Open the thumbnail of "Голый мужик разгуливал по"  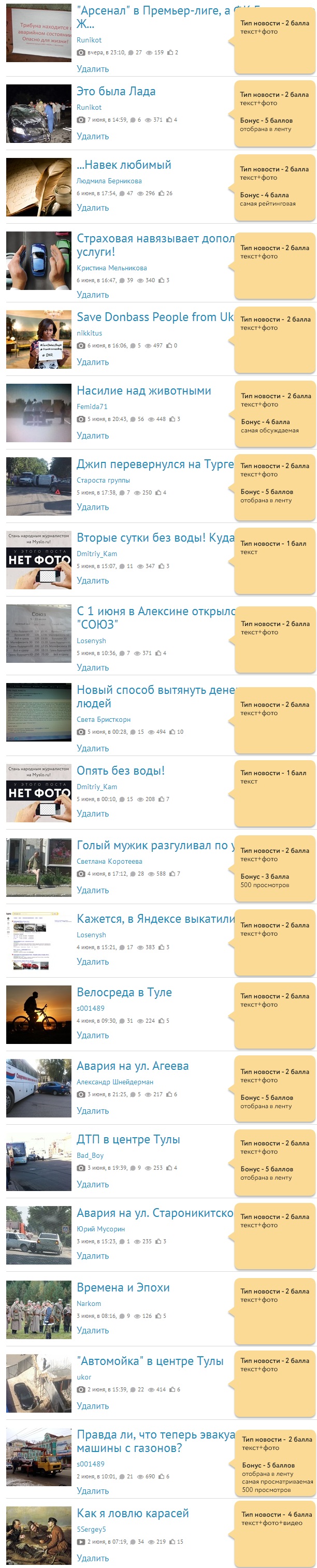coord(39,867)
